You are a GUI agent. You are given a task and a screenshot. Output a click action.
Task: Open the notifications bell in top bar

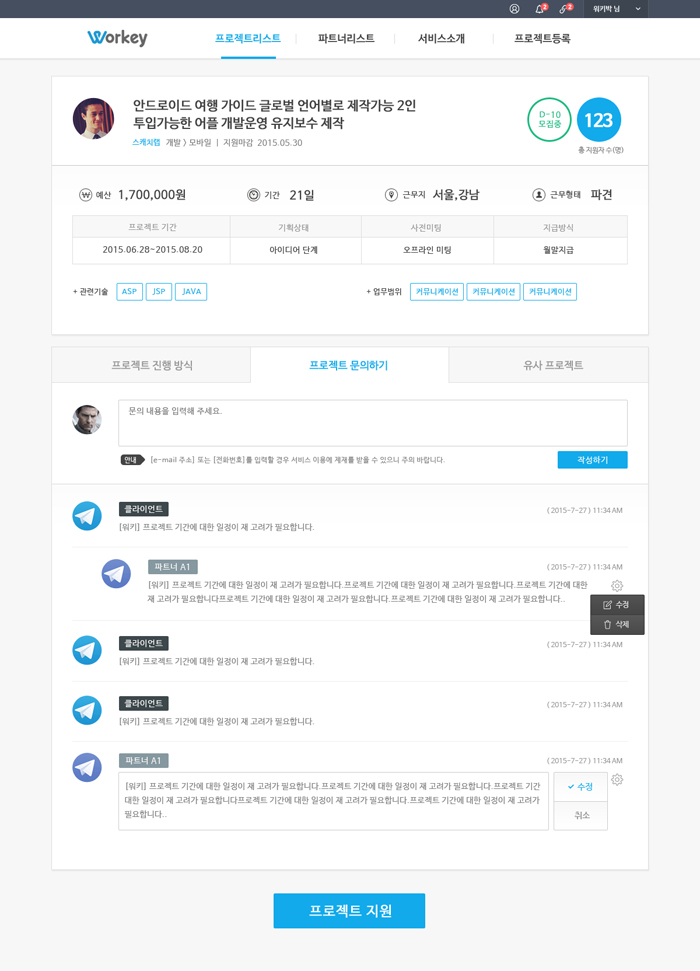tap(540, 9)
